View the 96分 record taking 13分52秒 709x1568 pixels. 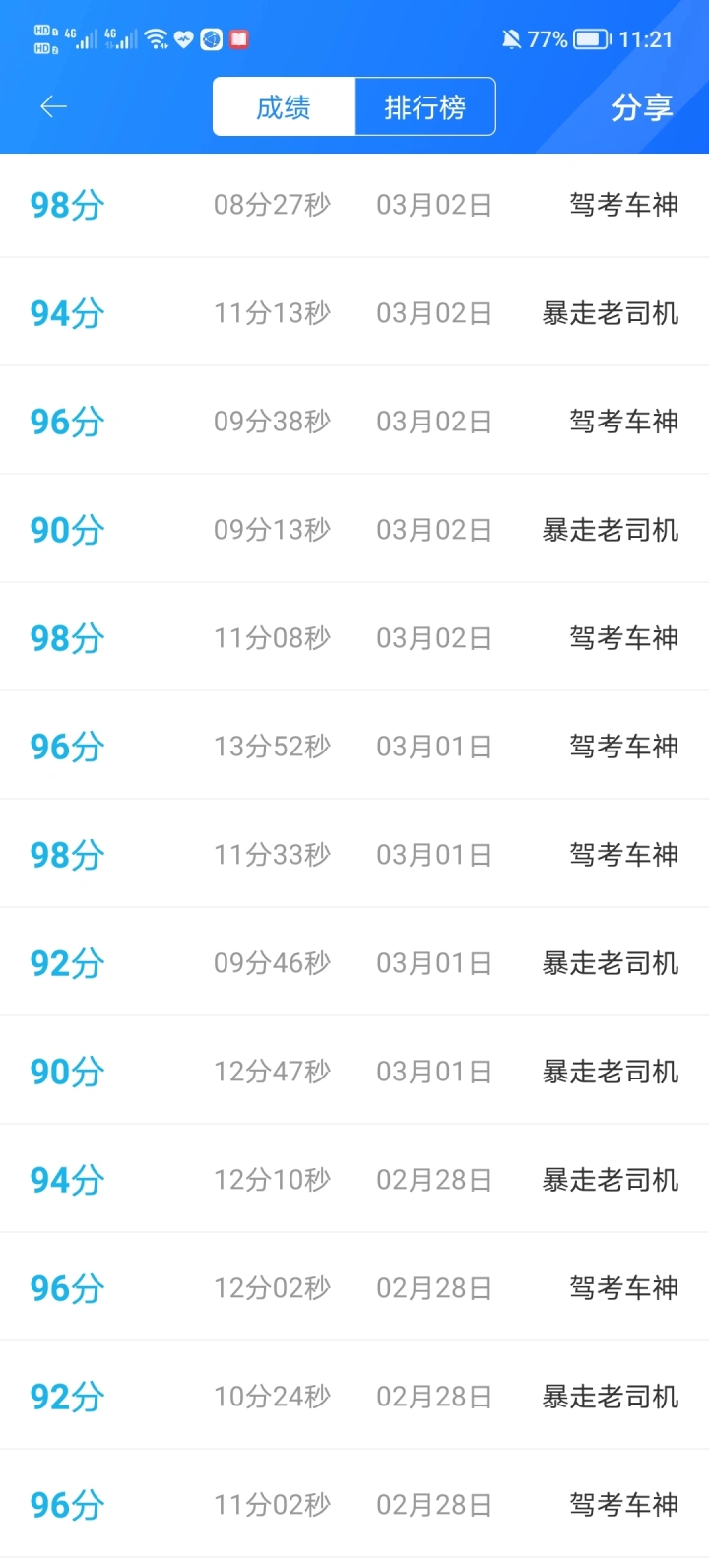[x=354, y=746]
